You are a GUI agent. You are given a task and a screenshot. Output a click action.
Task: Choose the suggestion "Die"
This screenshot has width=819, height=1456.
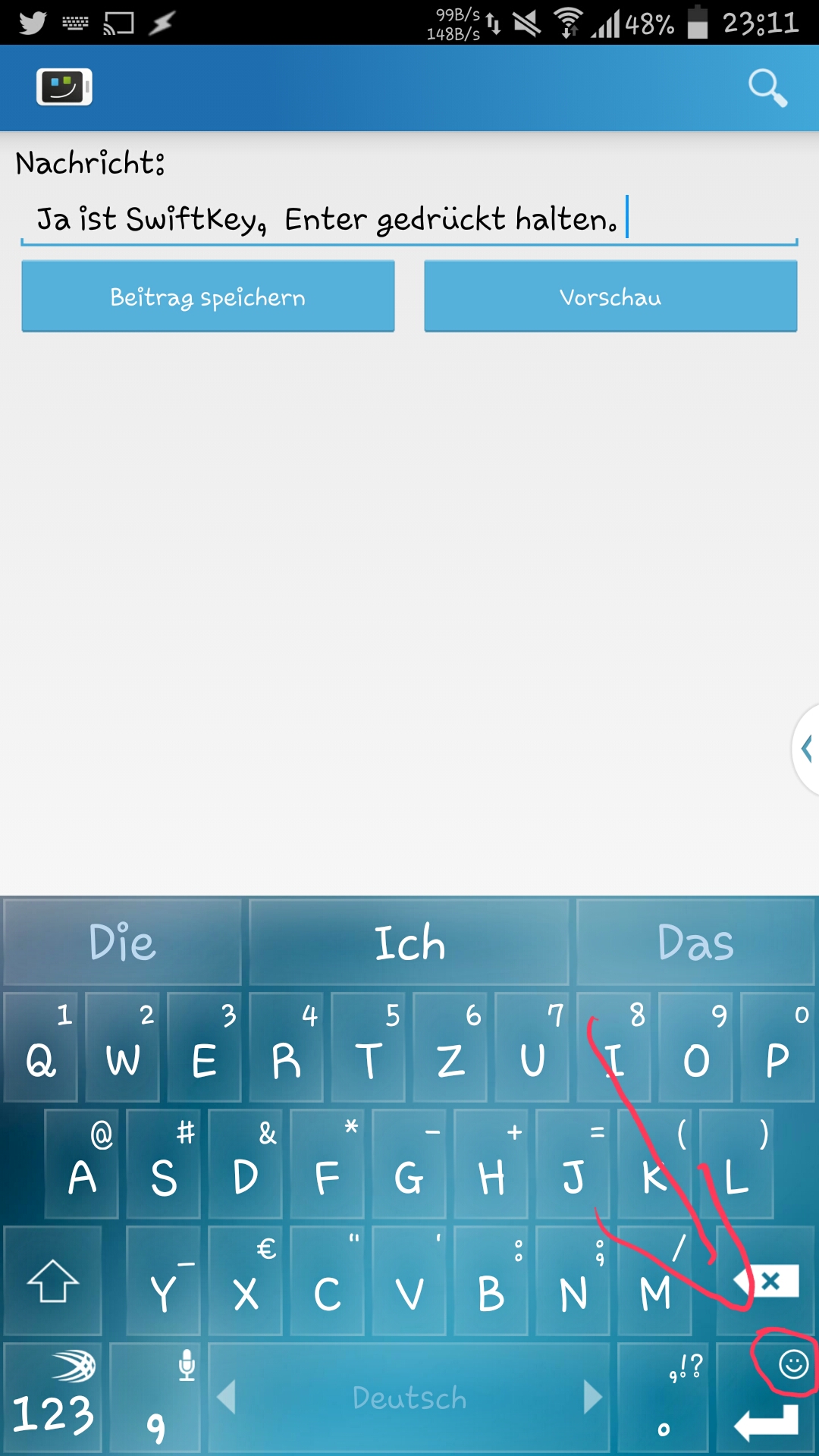(122, 943)
